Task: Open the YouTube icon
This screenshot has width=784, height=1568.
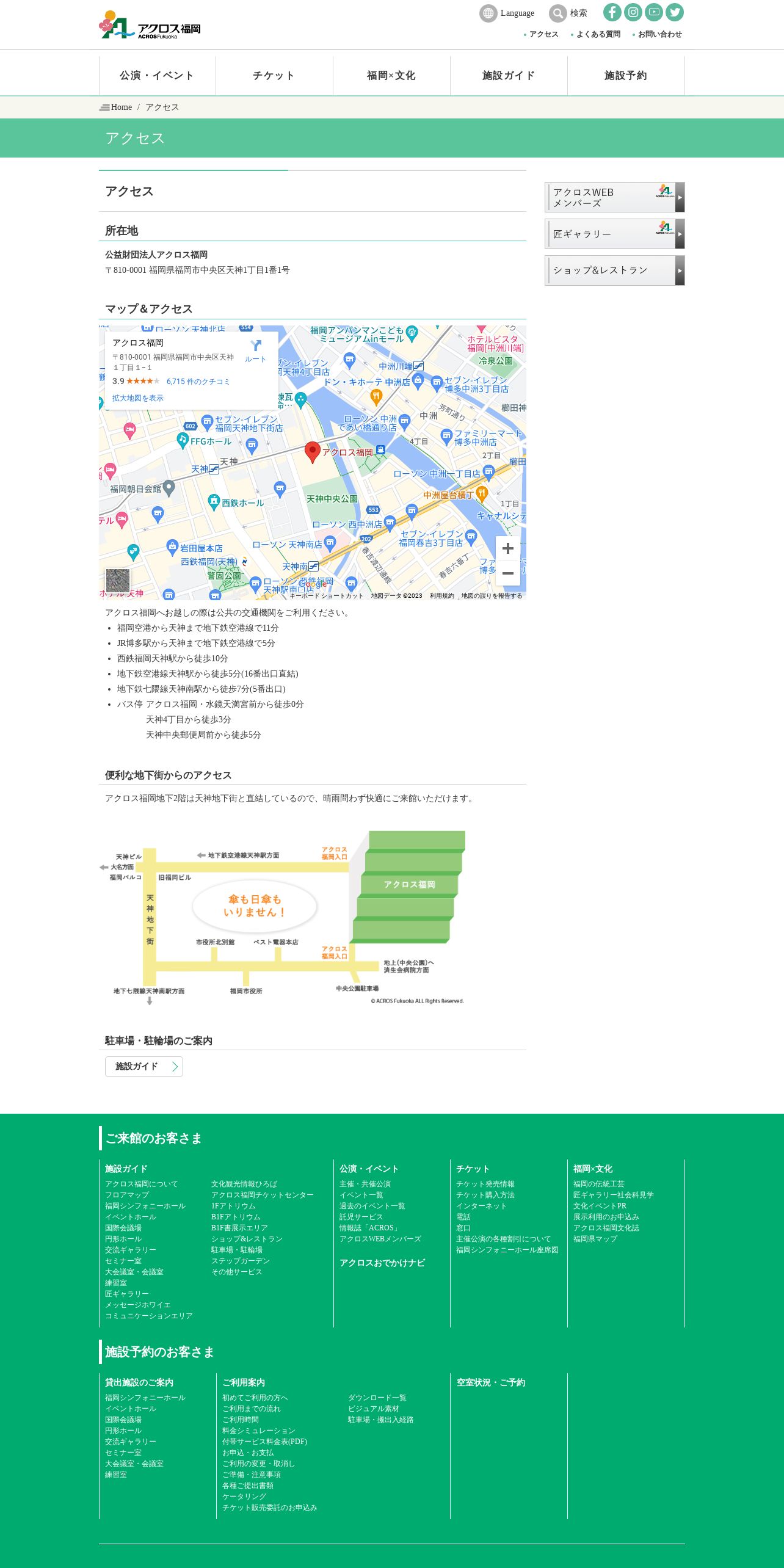Action: pyautogui.click(x=654, y=12)
